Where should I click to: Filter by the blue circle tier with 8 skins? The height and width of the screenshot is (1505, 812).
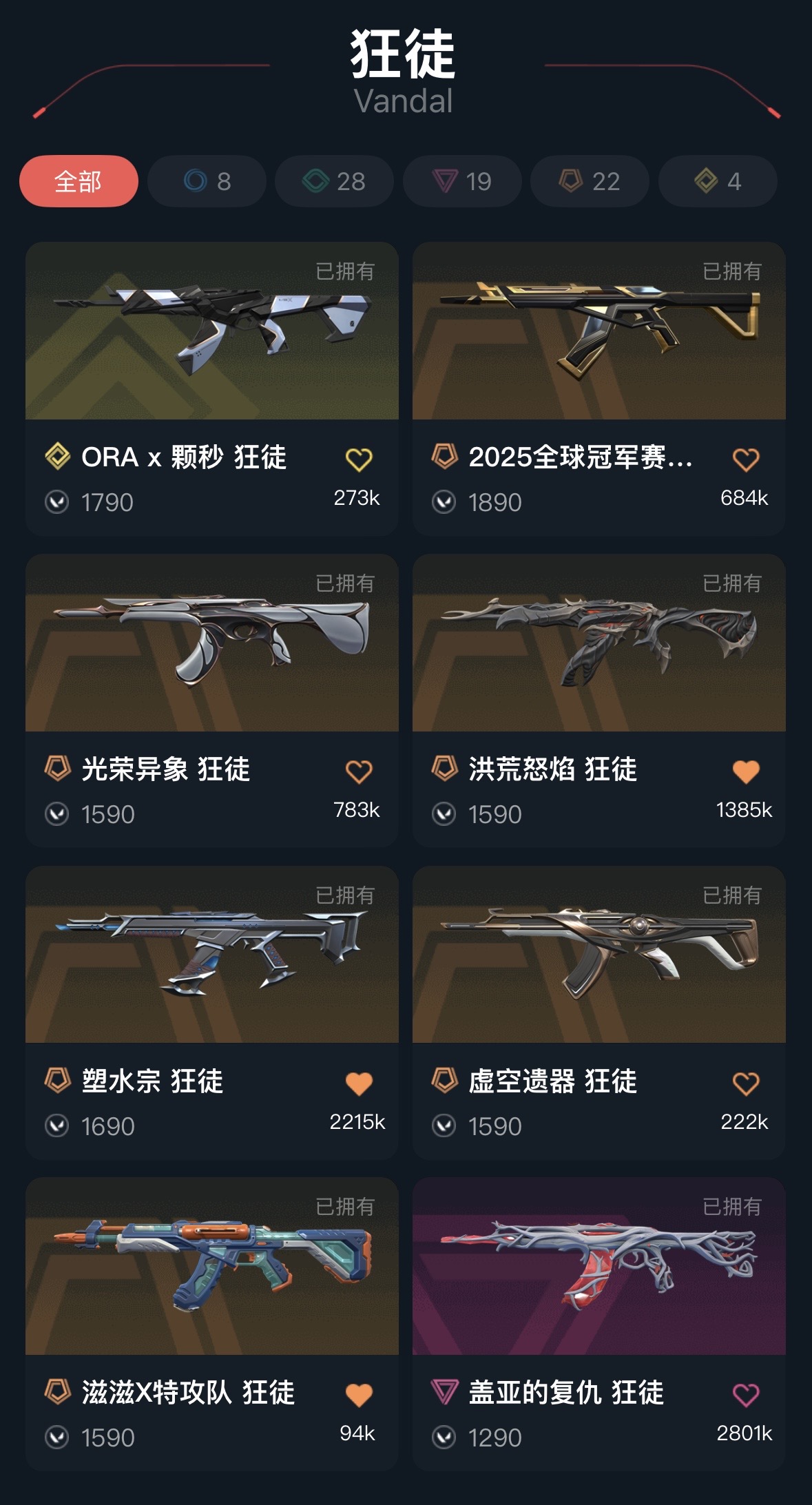click(x=207, y=181)
